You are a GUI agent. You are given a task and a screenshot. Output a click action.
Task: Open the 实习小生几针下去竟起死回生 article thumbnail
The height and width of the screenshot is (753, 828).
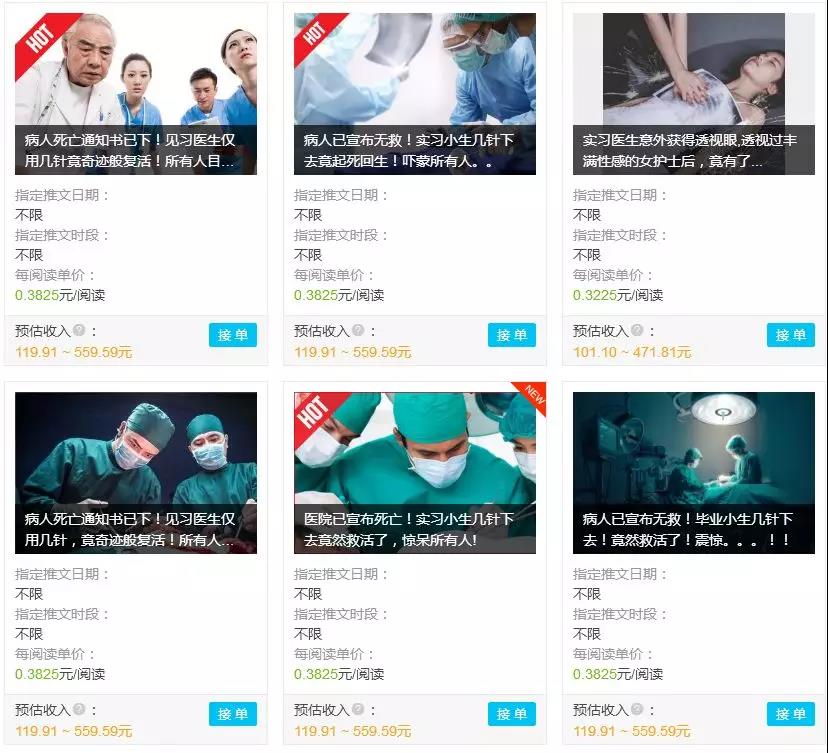click(x=414, y=93)
